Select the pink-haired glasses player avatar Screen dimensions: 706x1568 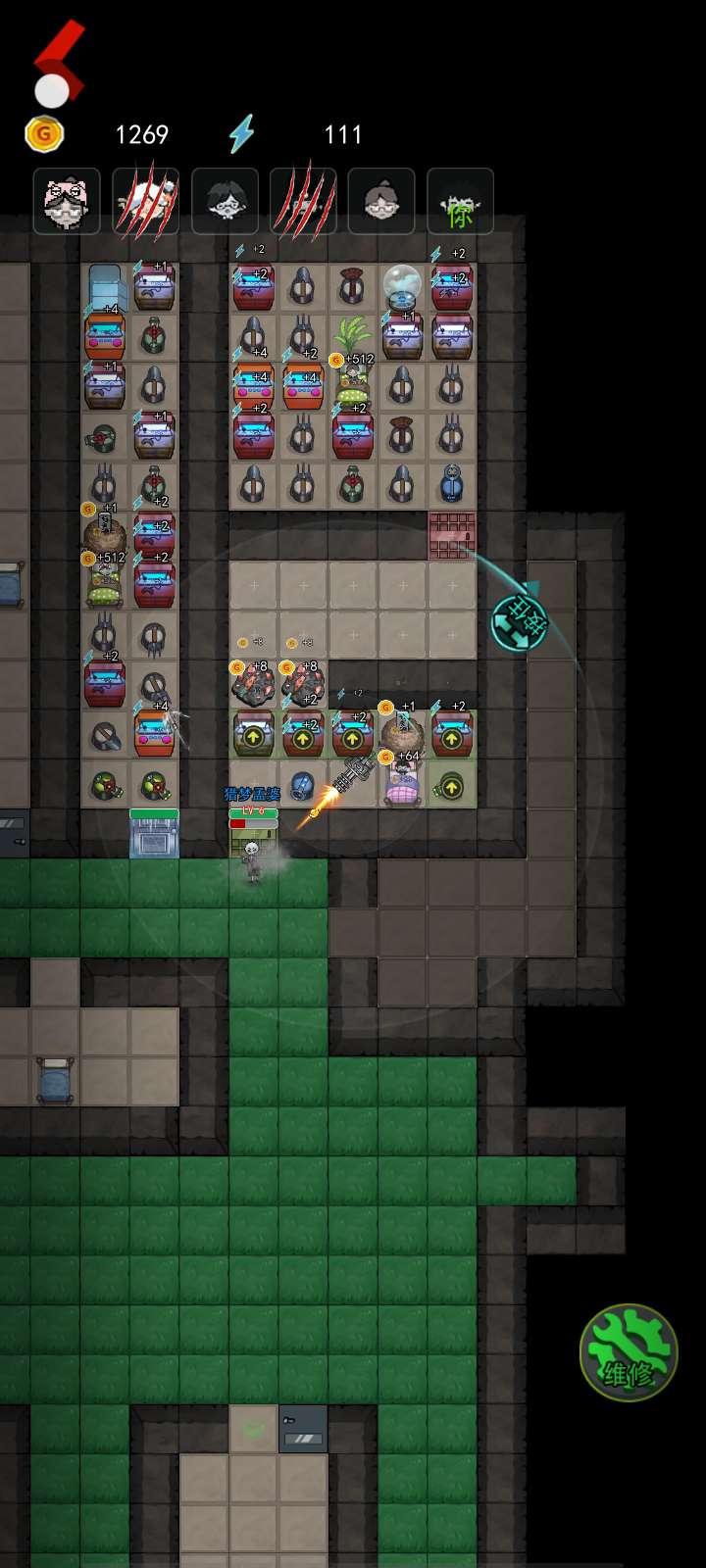point(67,201)
